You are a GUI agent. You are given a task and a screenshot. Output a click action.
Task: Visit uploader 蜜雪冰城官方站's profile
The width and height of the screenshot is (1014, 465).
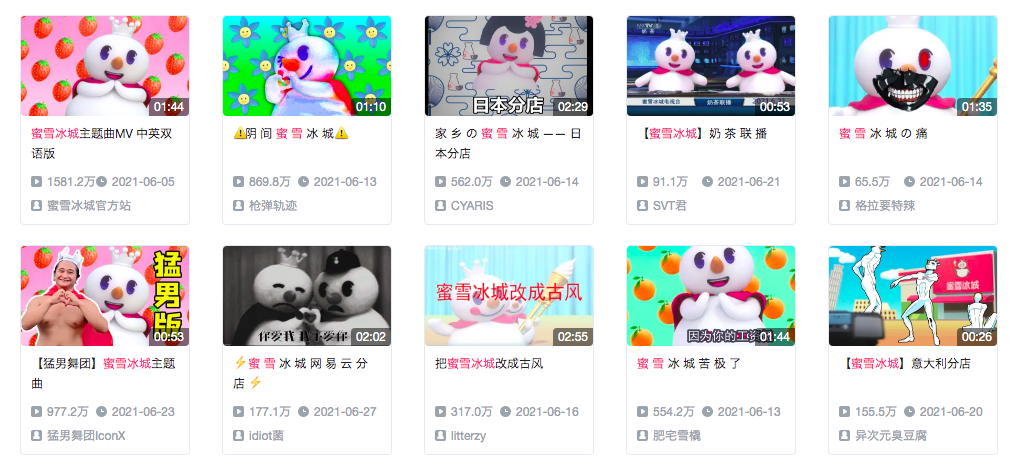tap(90, 206)
